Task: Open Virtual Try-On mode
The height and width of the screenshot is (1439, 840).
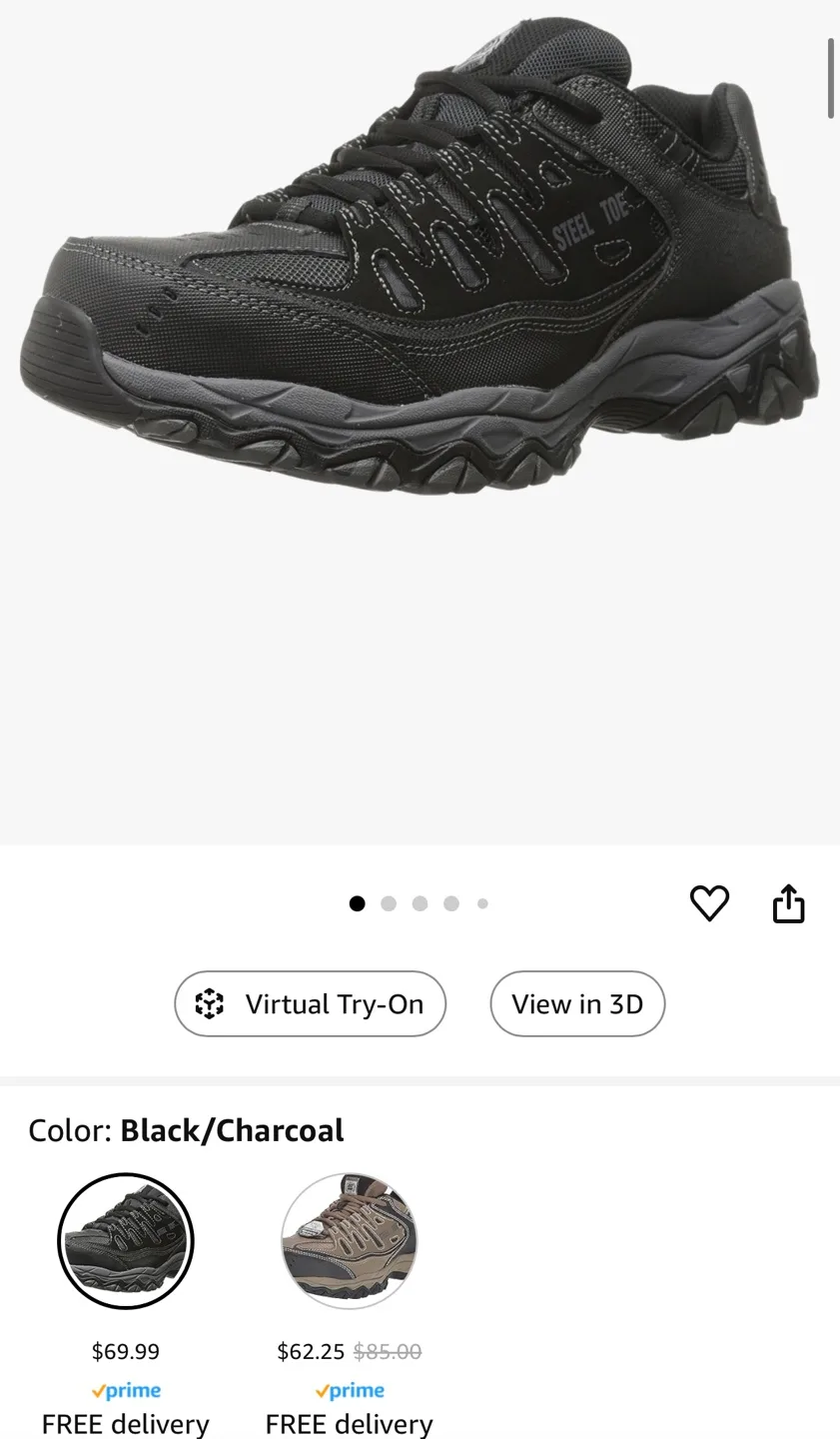Action: tap(310, 1003)
